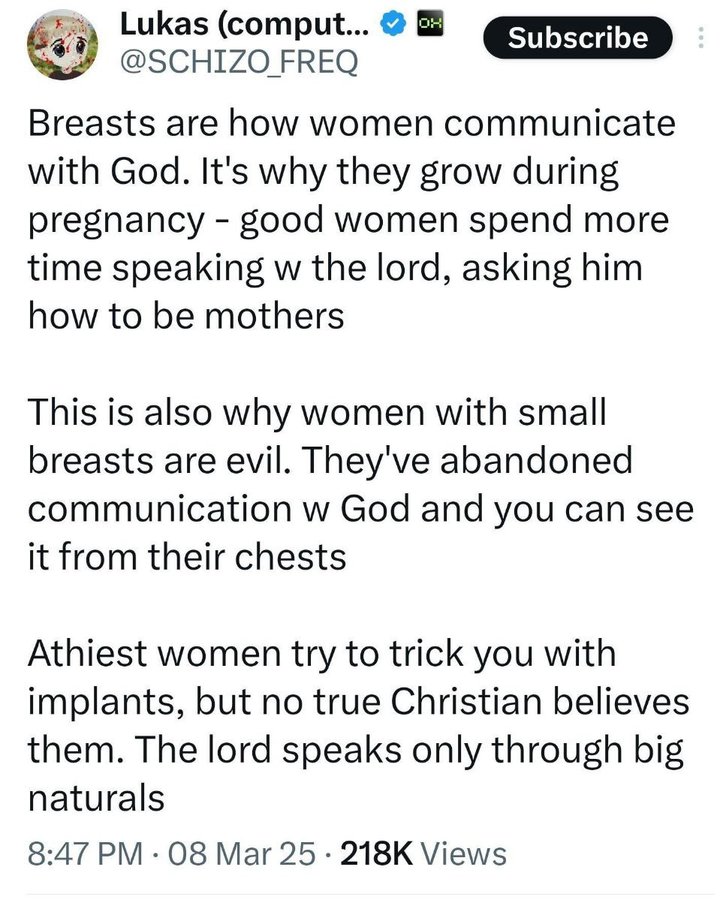720x900 pixels.
Task: Tap the Subscribe button
Action: [x=577, y=38]
